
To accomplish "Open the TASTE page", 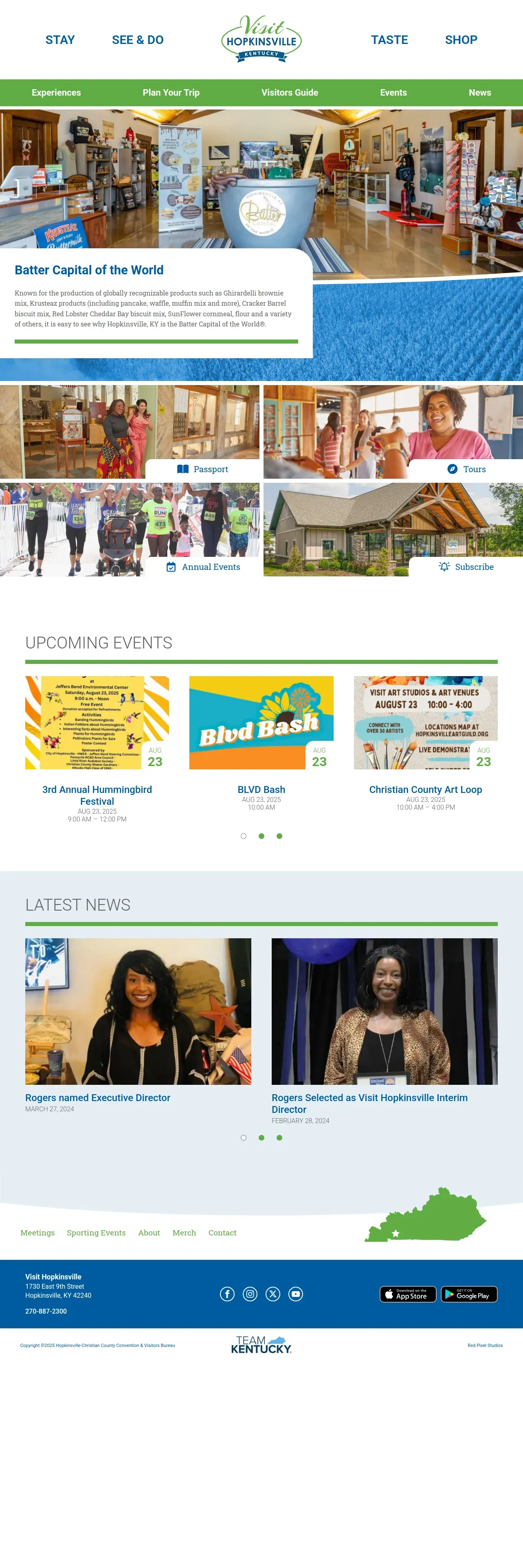I will coord(389,40).
